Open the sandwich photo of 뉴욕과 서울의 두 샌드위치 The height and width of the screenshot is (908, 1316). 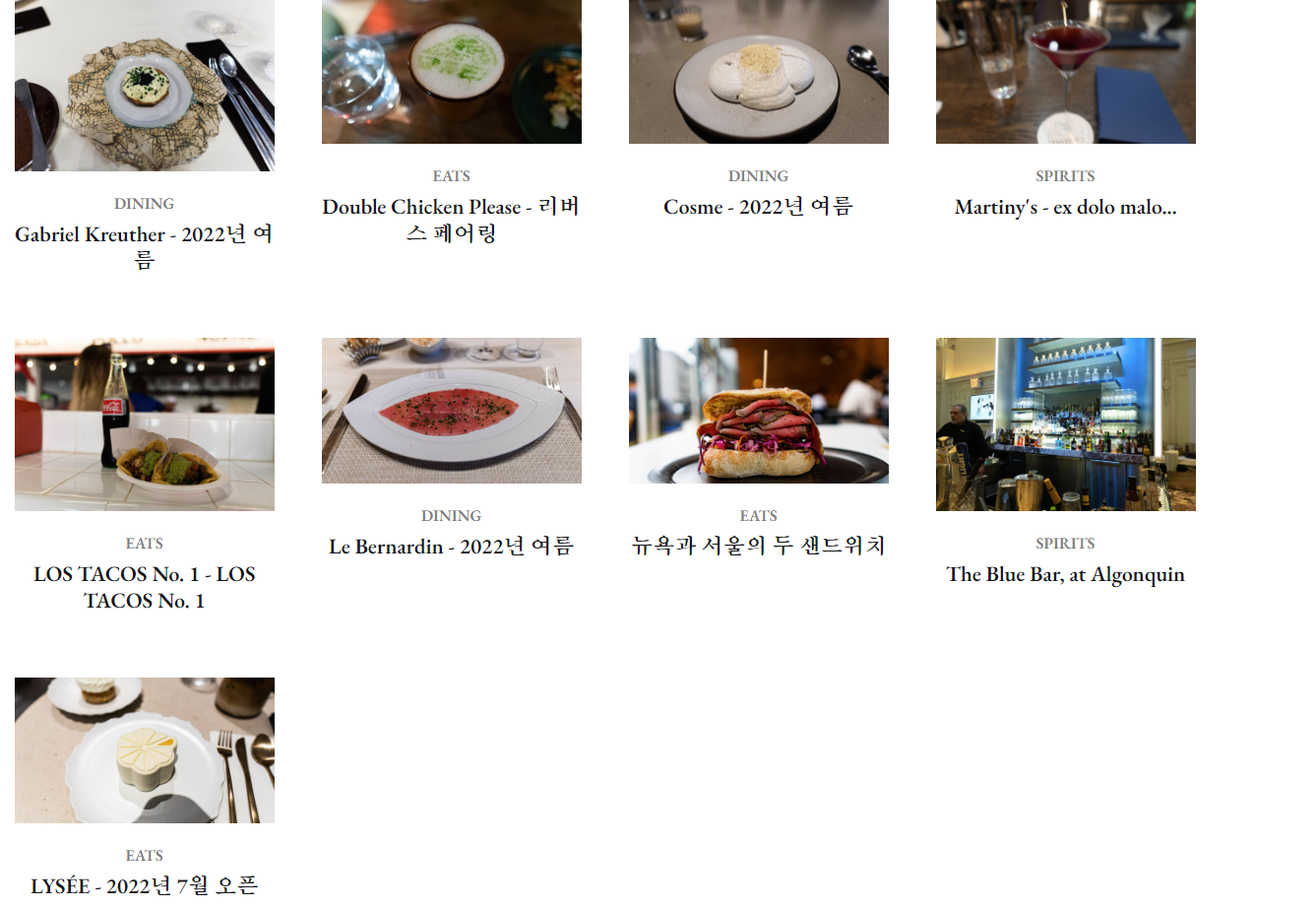758,411
